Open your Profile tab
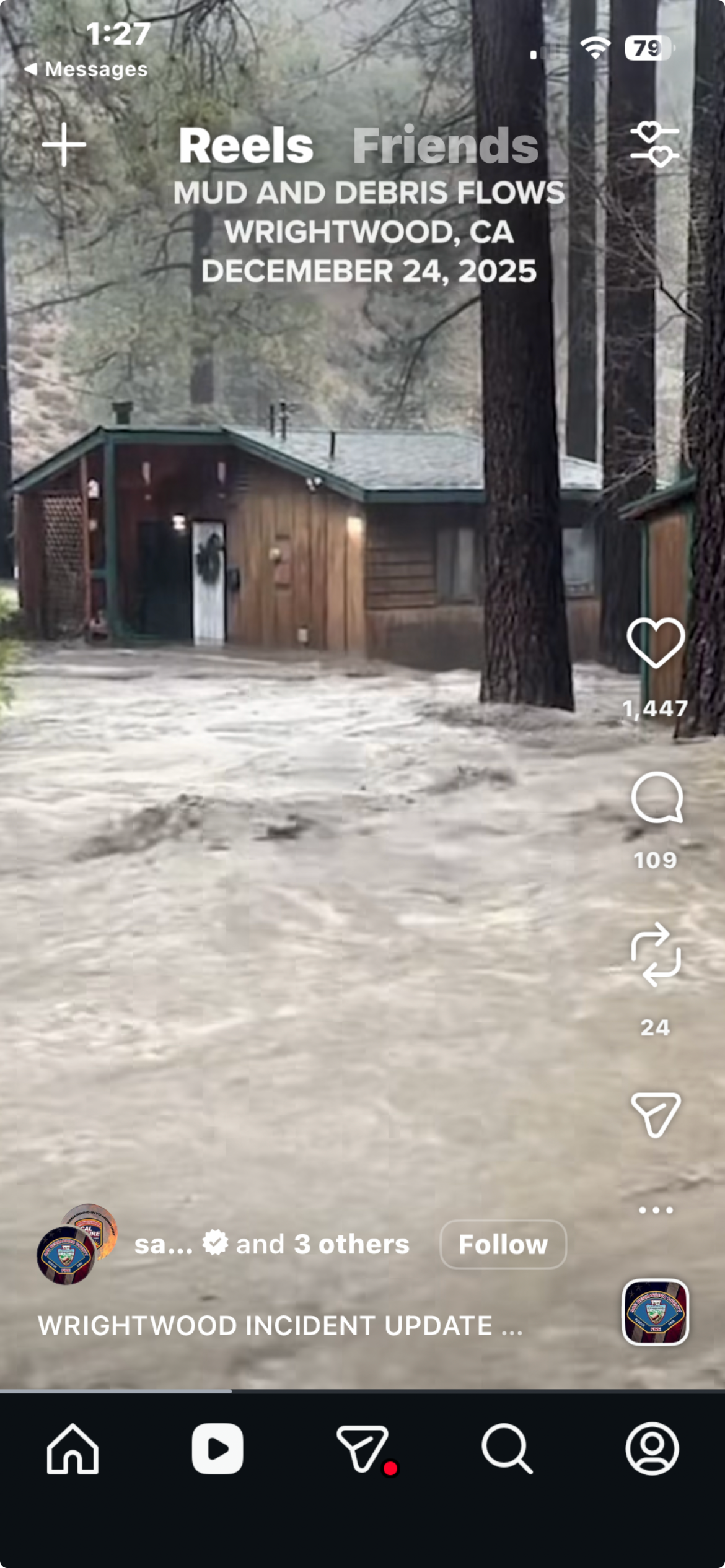Image resolution: width=725 pixels, height=1568 pixels. 652,1449
